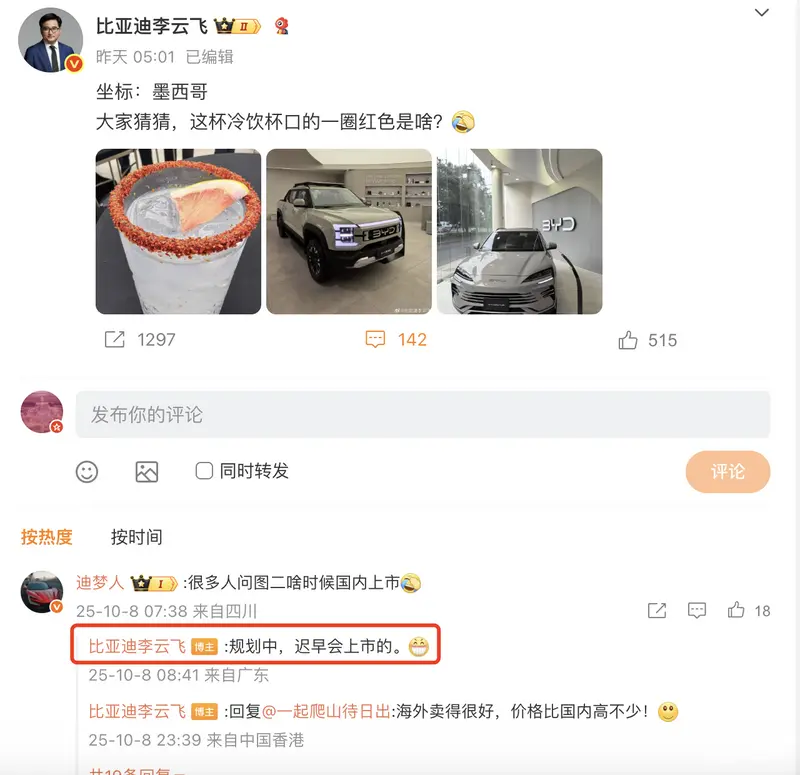
Task: Attach an image to the comment
Action: (146, 471)
